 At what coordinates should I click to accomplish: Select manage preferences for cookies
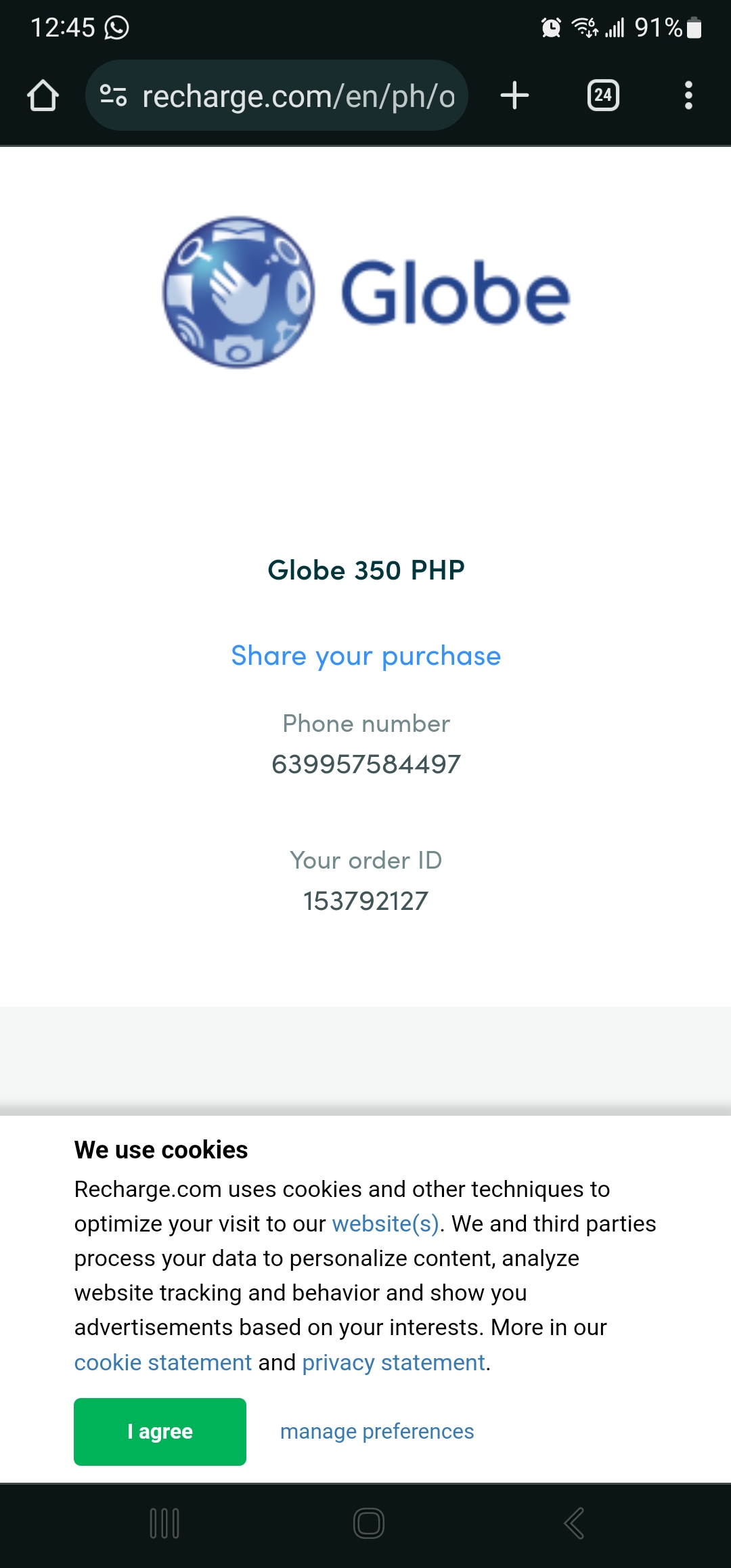tap(377, 1431)
